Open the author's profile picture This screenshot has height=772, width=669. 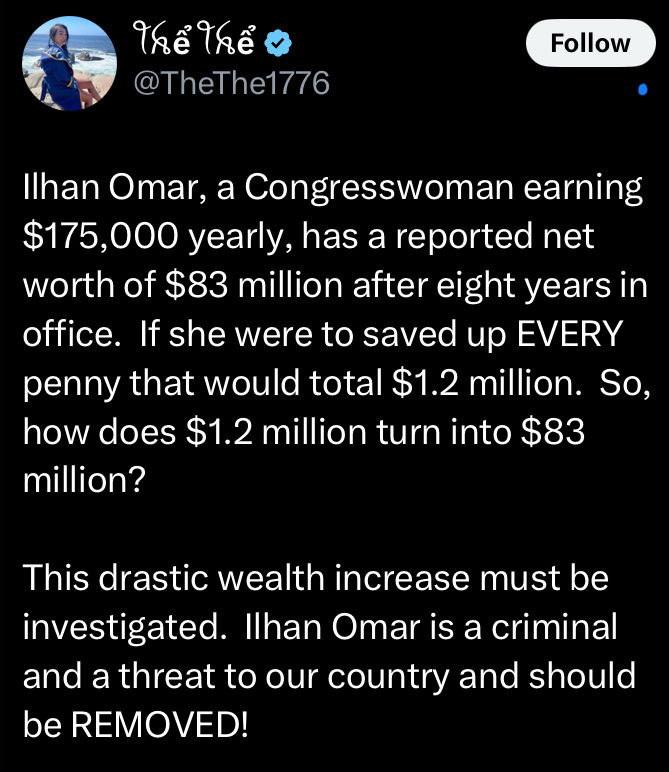coord(65,63)
